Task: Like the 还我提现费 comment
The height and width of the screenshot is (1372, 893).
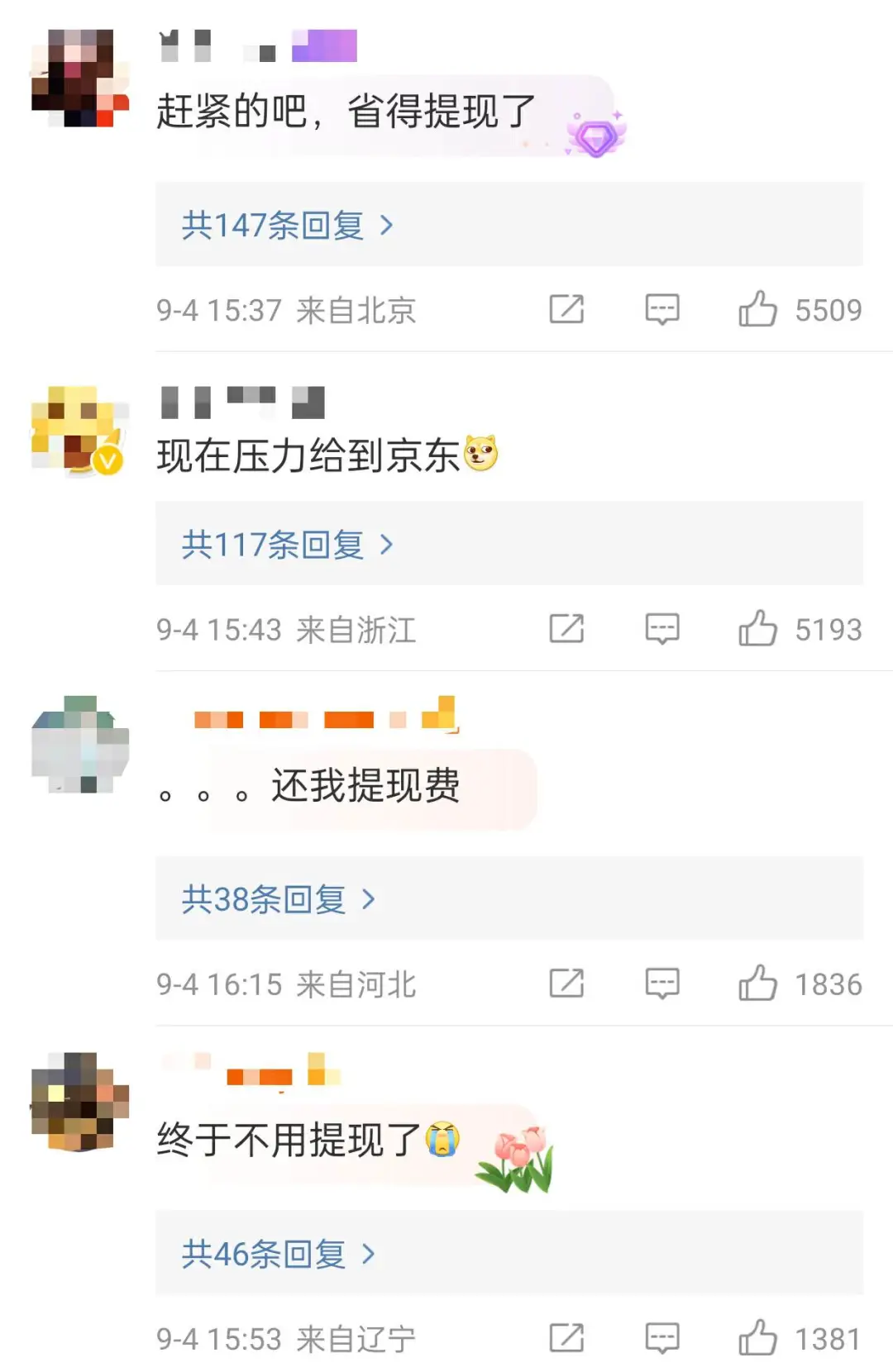Action: tap(757, 984)
